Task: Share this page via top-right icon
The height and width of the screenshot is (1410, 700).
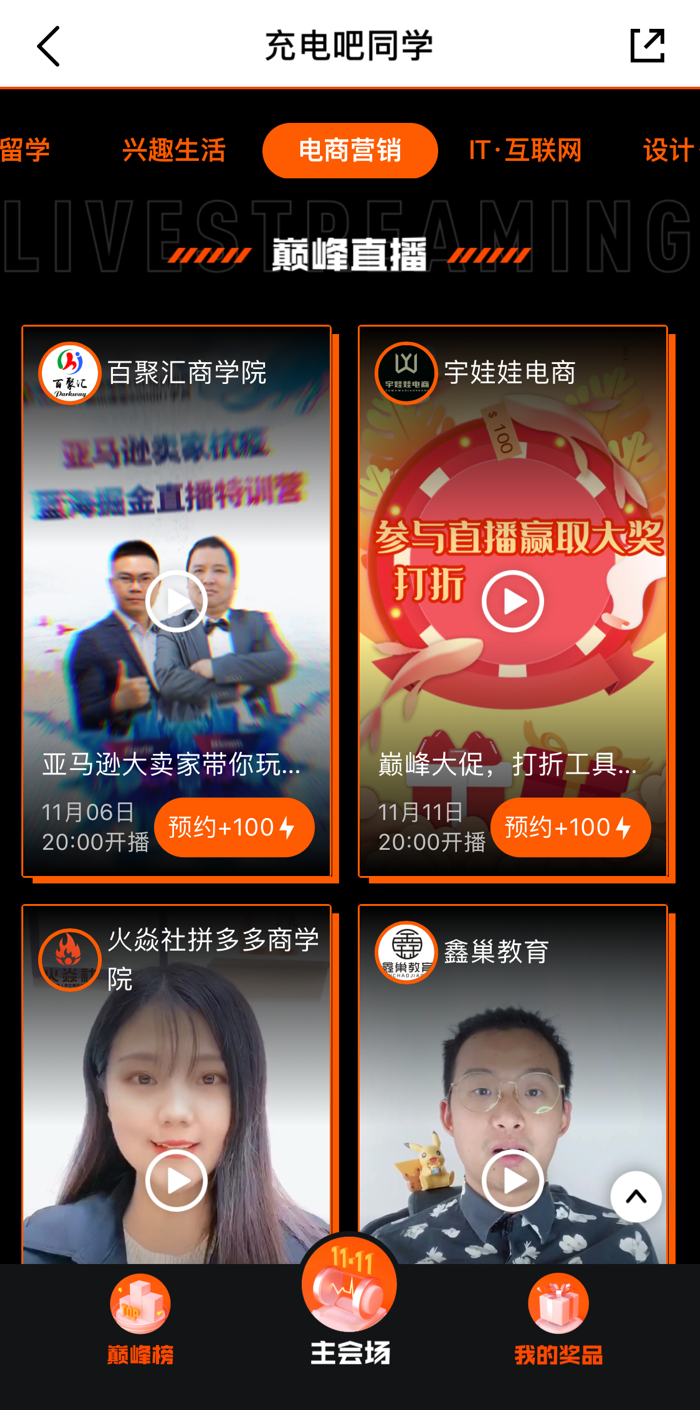Action: tap(647, 46)
